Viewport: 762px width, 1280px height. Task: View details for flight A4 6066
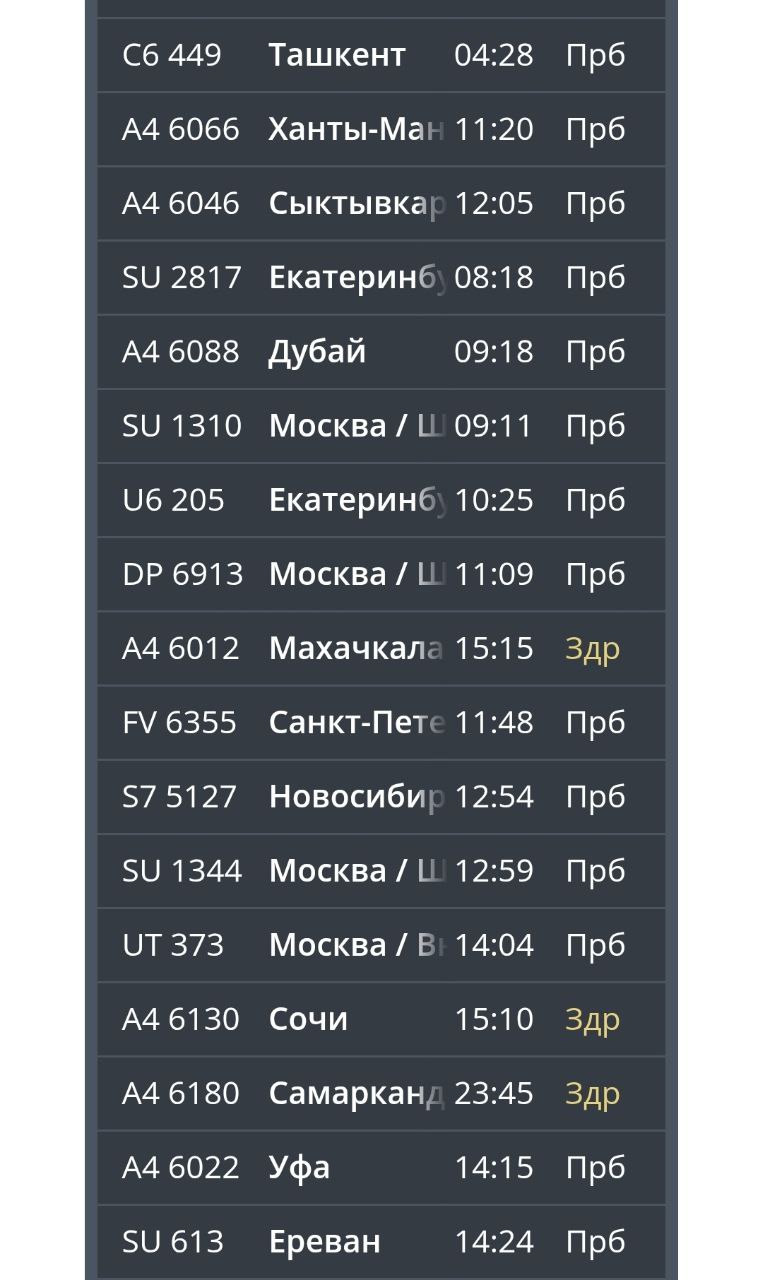point(380,129)
